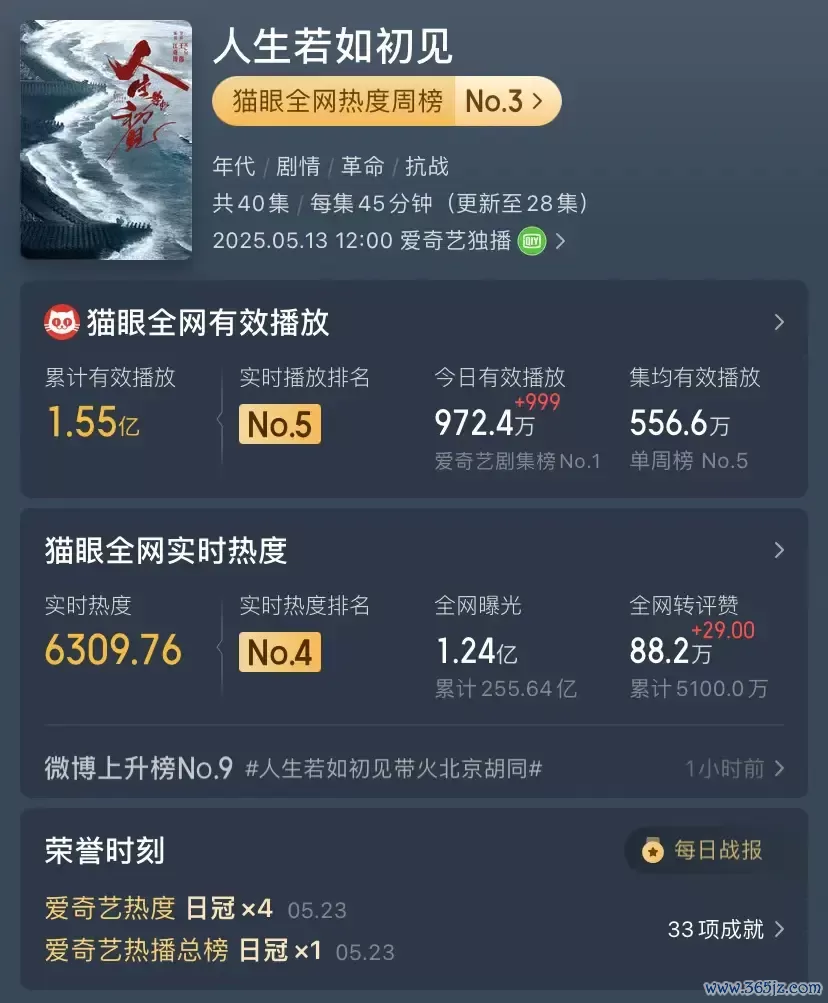Open the 微博上升榜 No.9 topic row
The width and height of the screenshot is (828, 1003).
[x=414, y=768]
